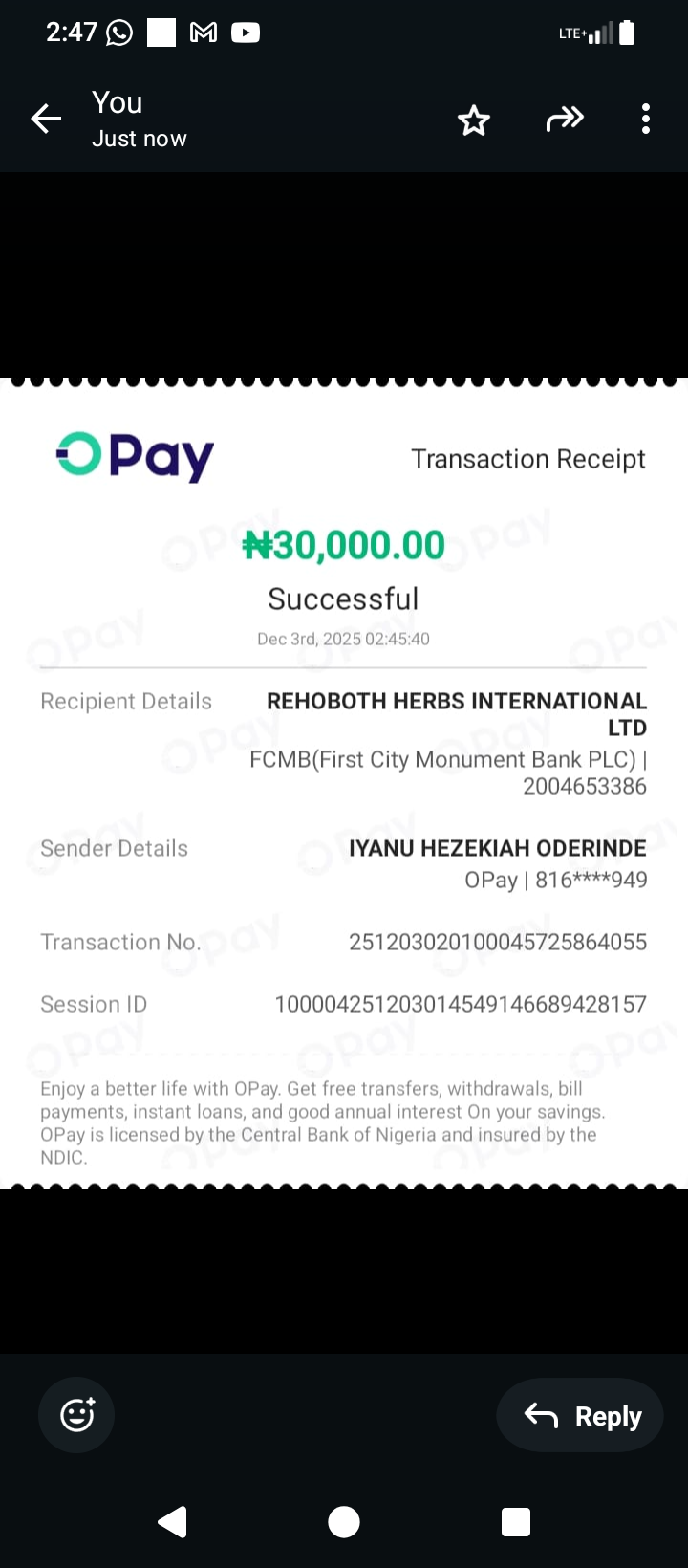Screen dimensions: 688x1568
Task: Go back from the image viewer
Action: pos(46,120)
